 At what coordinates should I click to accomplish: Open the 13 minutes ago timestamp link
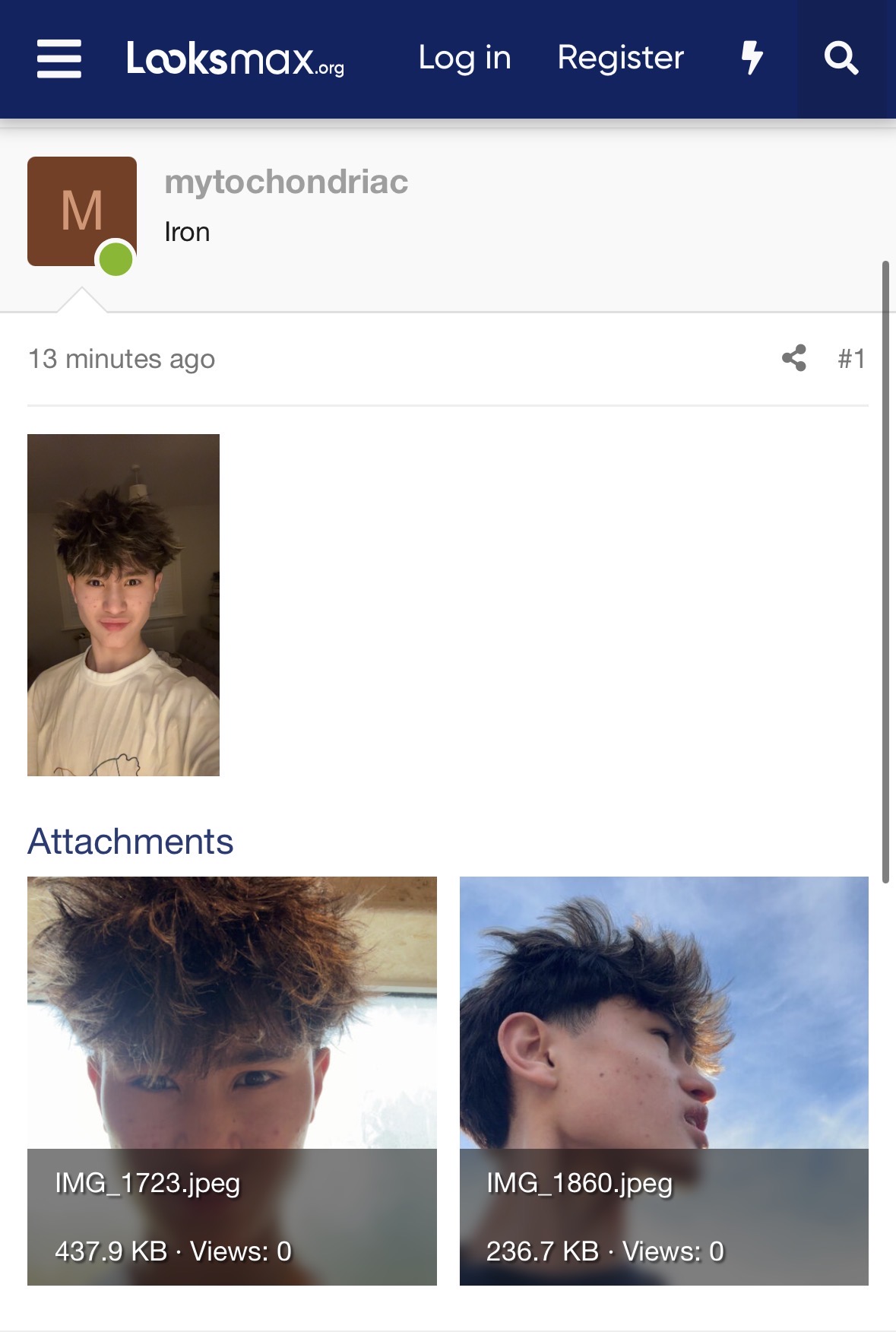pyautogui.click(x=122, y=359)
